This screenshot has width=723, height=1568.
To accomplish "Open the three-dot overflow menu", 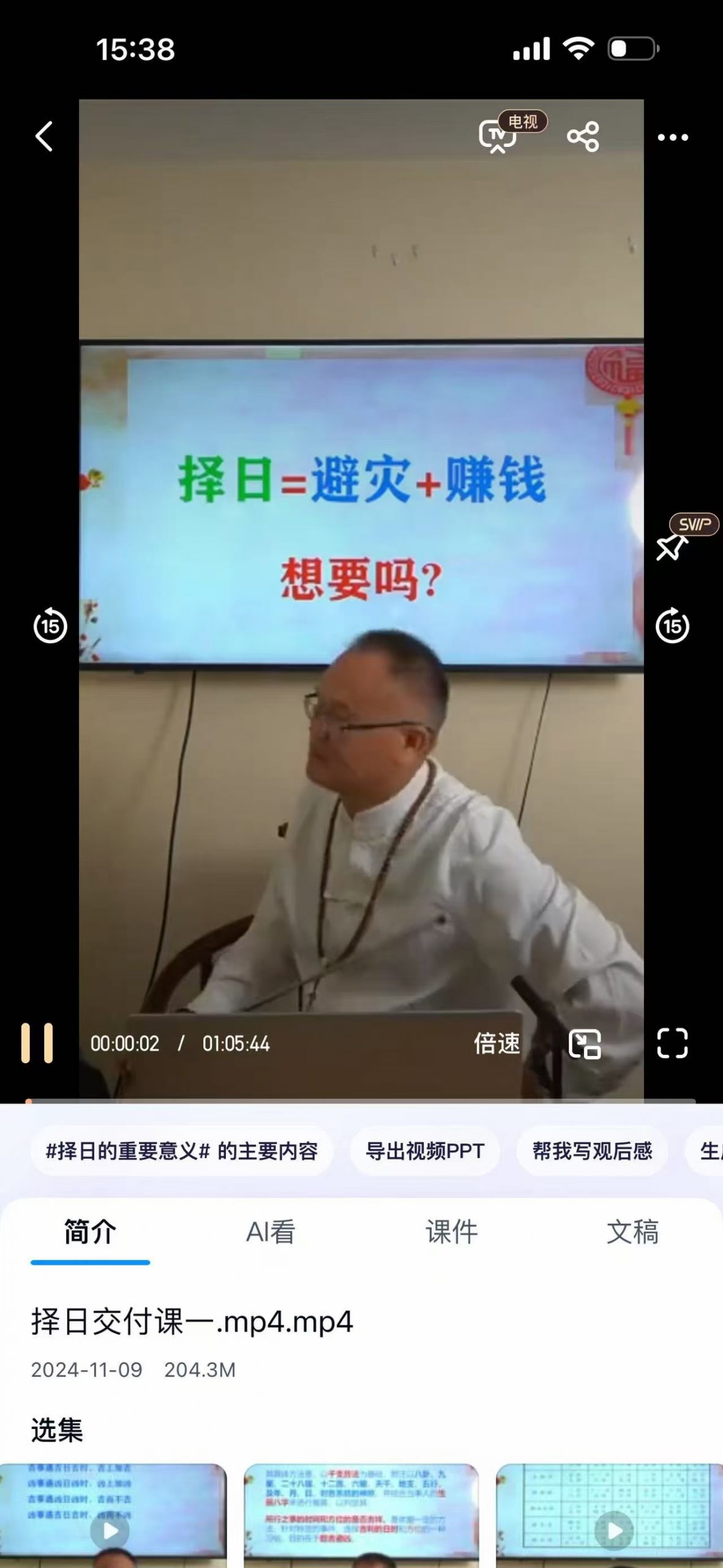I will (672, 137).
